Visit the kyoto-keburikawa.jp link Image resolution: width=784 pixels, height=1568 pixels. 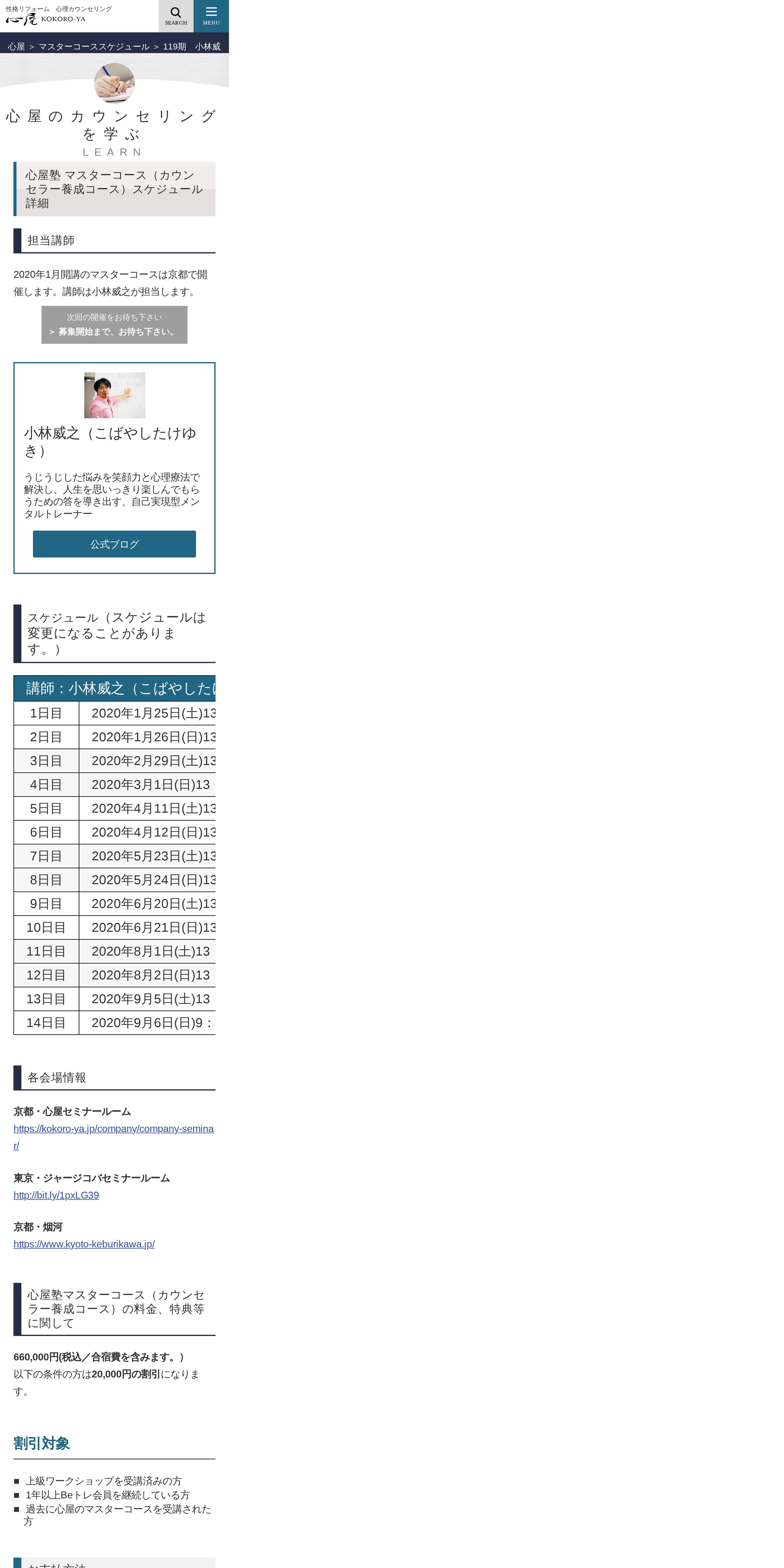(84, 1244)
